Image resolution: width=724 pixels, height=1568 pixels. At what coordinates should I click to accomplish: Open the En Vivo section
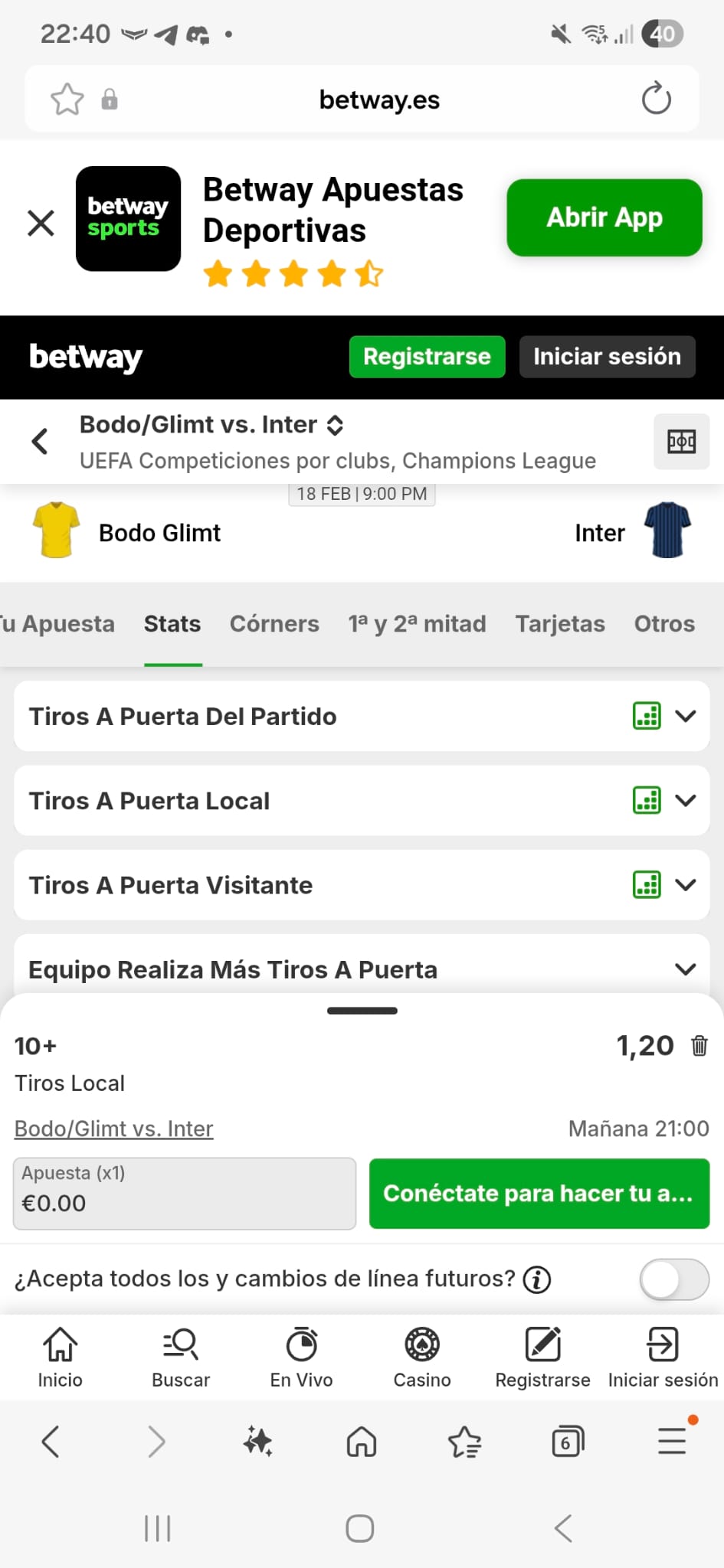pyautogui.click(x=301, y=1357)
